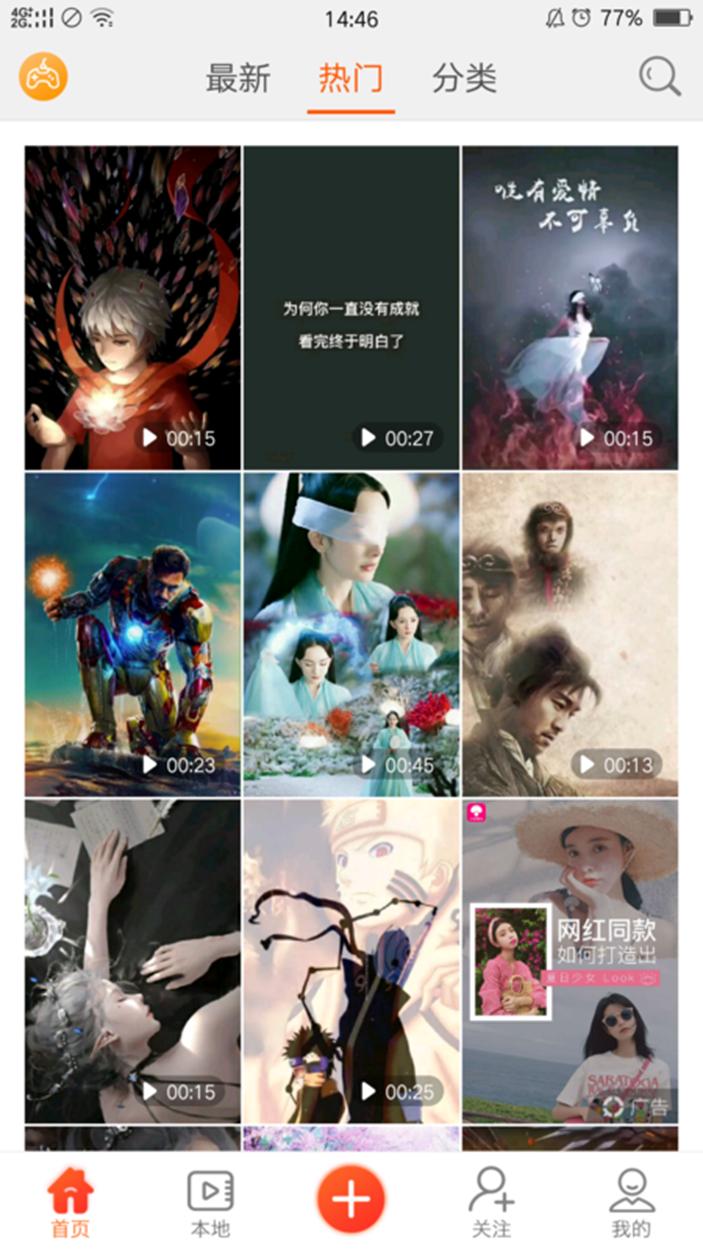Play the 为何你一直没有成就 video
The image size is (703, 1250).
351,307
